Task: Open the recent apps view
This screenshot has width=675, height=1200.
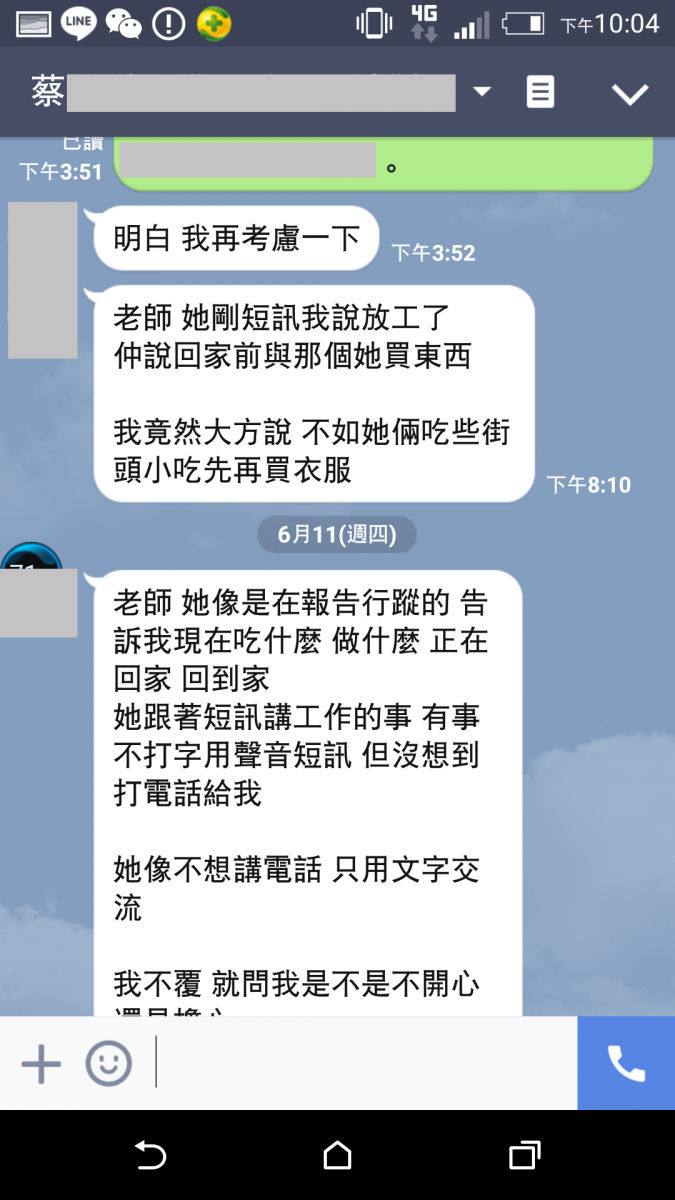Action: point(524,1156)
